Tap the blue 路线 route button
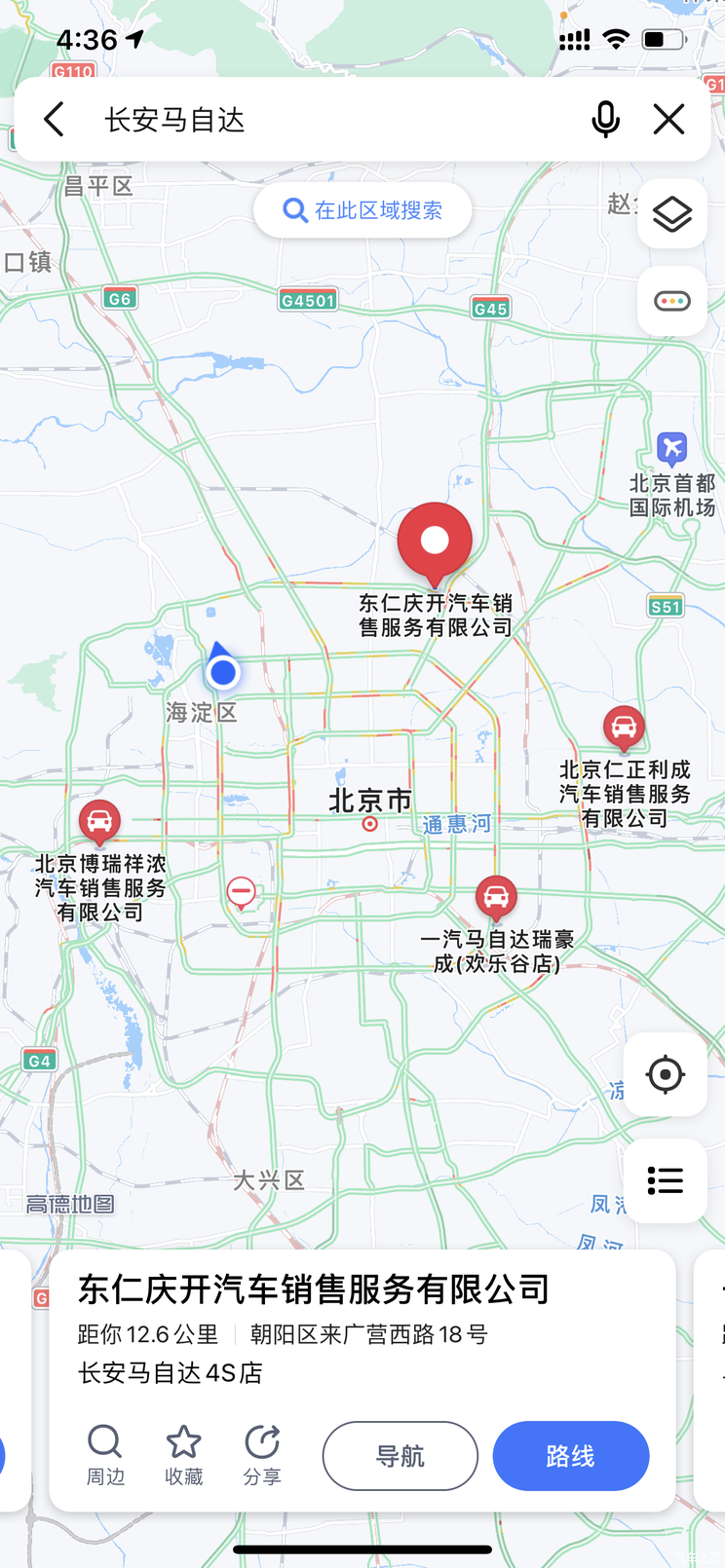 pyautogui.click(x=571, y=1455)
